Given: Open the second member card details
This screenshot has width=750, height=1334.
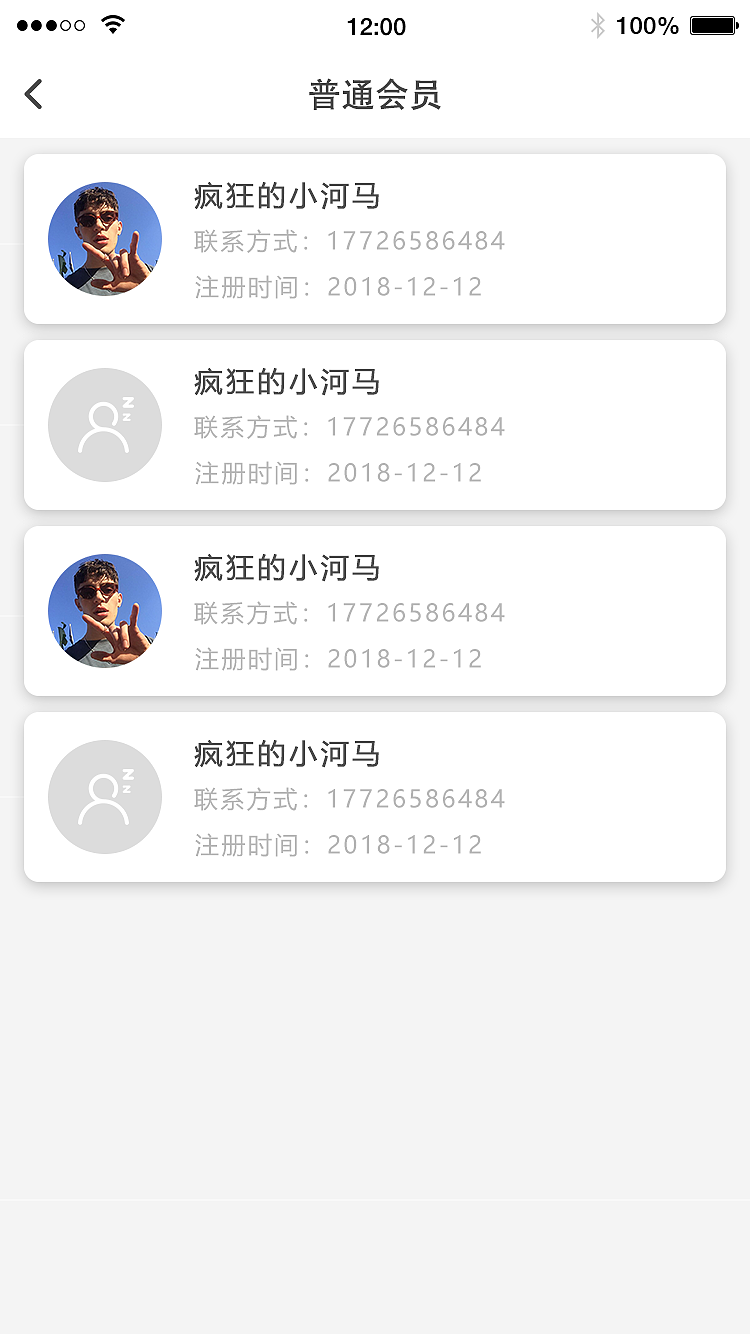Looking at the screenshot, I should pyautogui.click(x=375, y=425).
